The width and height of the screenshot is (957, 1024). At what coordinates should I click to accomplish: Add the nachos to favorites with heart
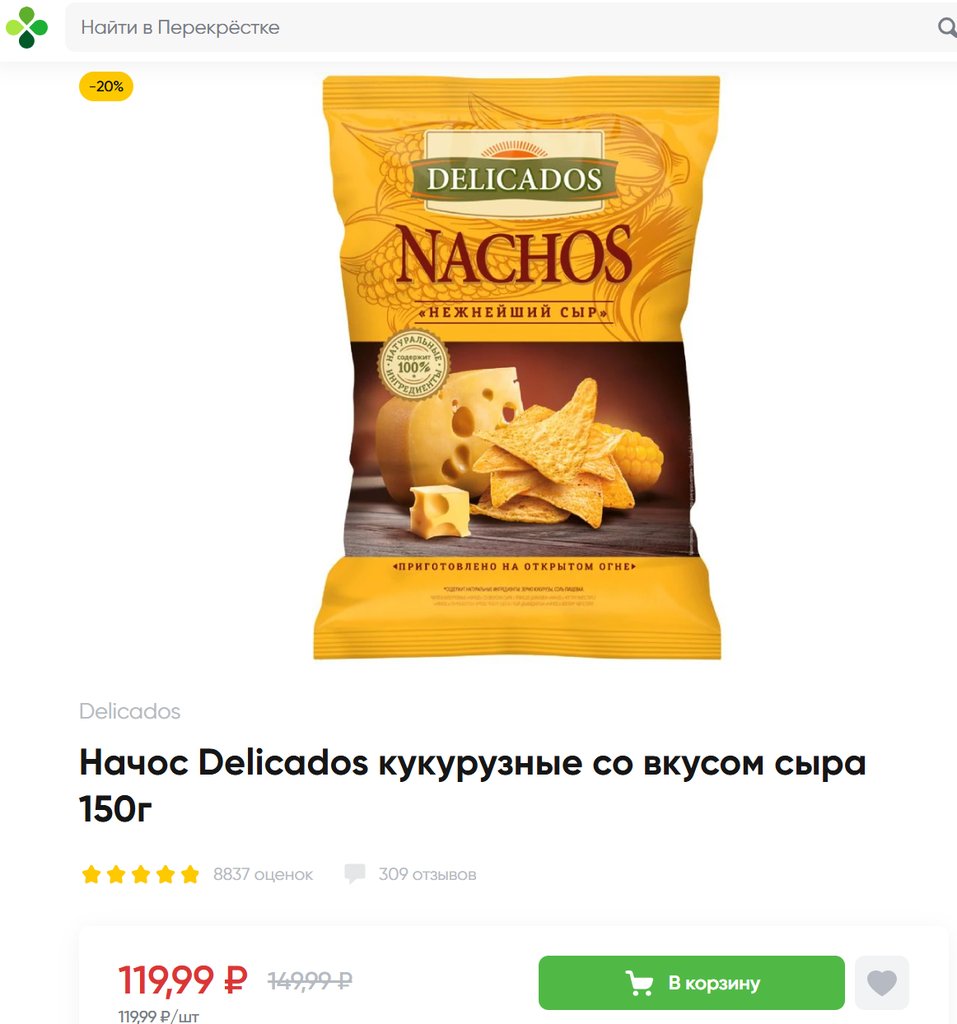pos(881,983)
